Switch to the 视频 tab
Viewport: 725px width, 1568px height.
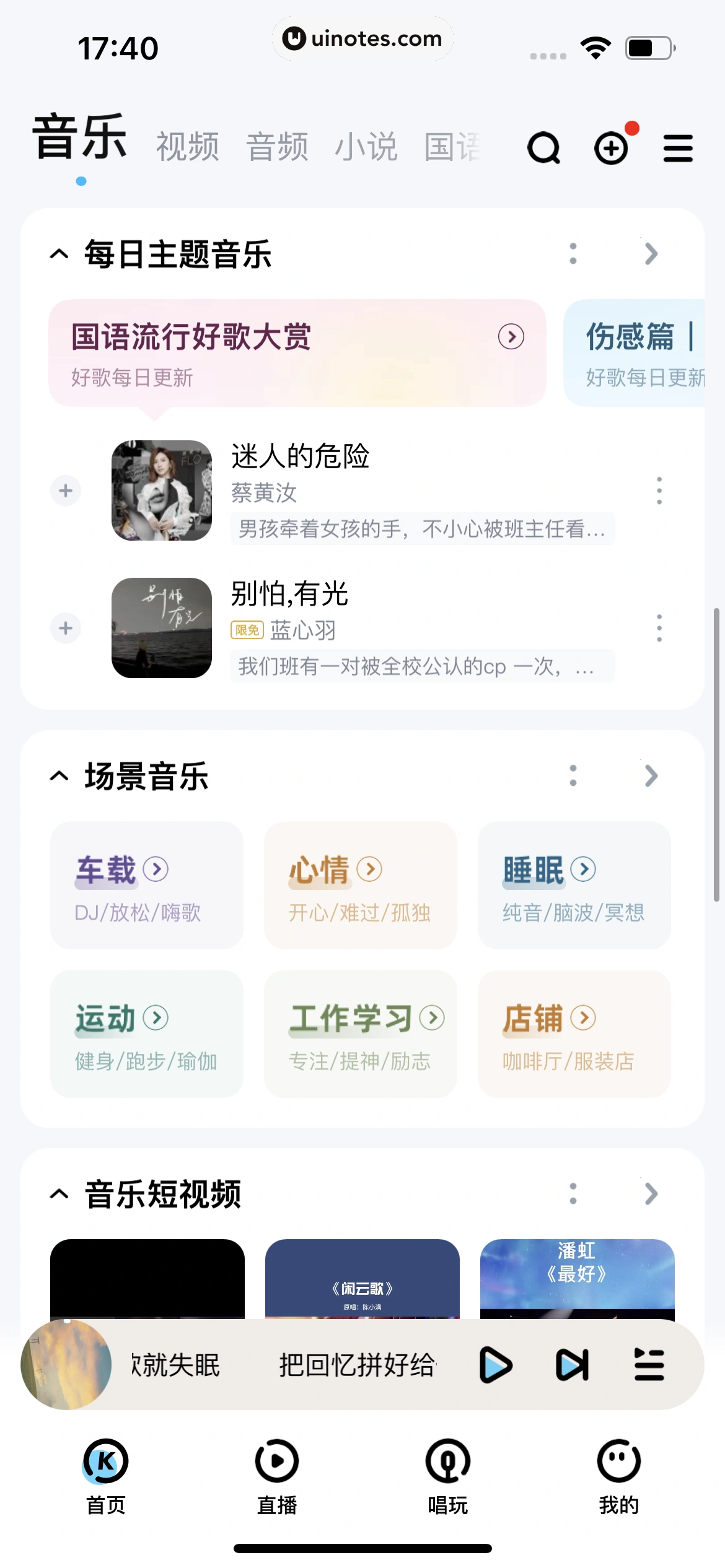[187, 147]
